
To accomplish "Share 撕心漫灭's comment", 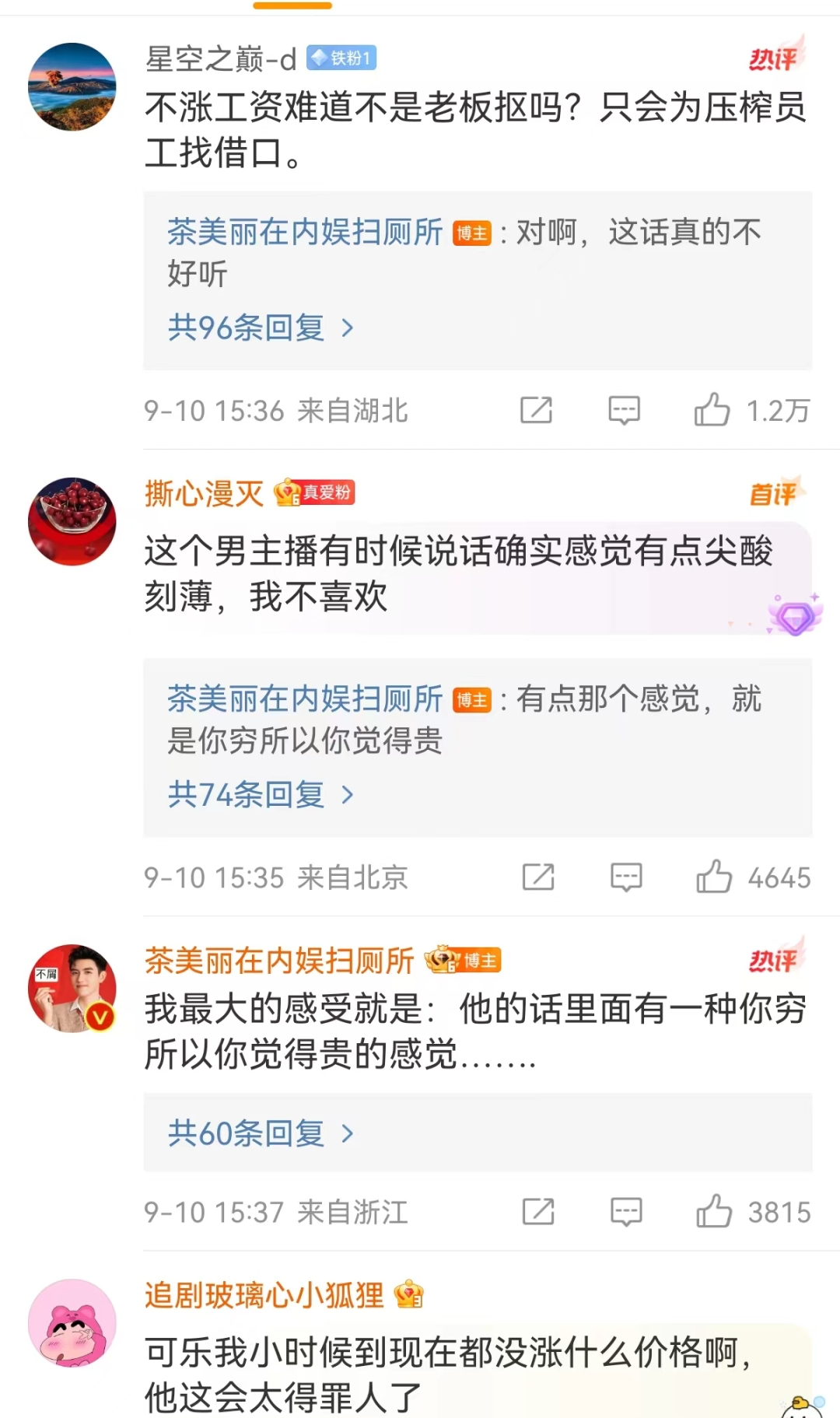I will coord(538,877).
